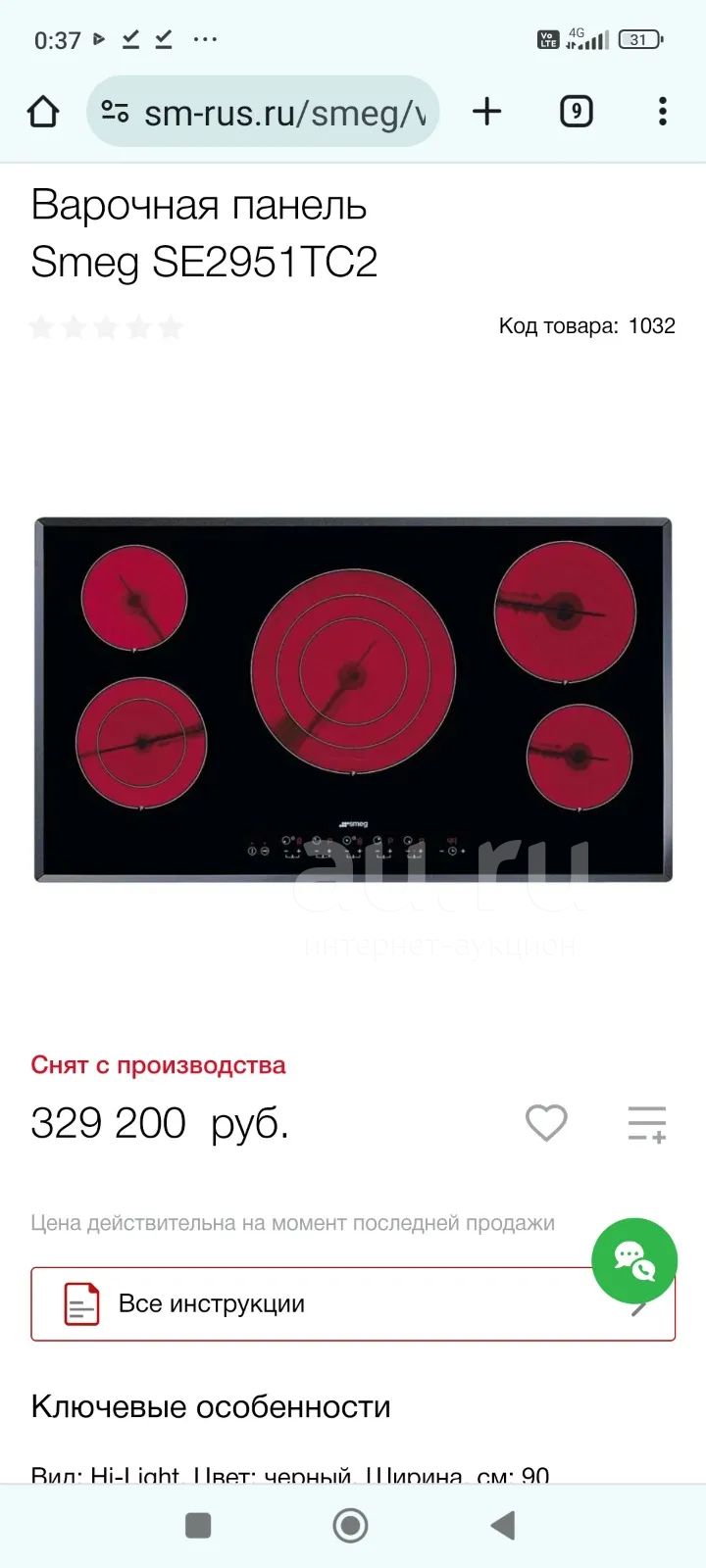Screen dimensions: 706x1568
Task: Open the tab switcher showing 9 tabs
Action: click(577, 112)
